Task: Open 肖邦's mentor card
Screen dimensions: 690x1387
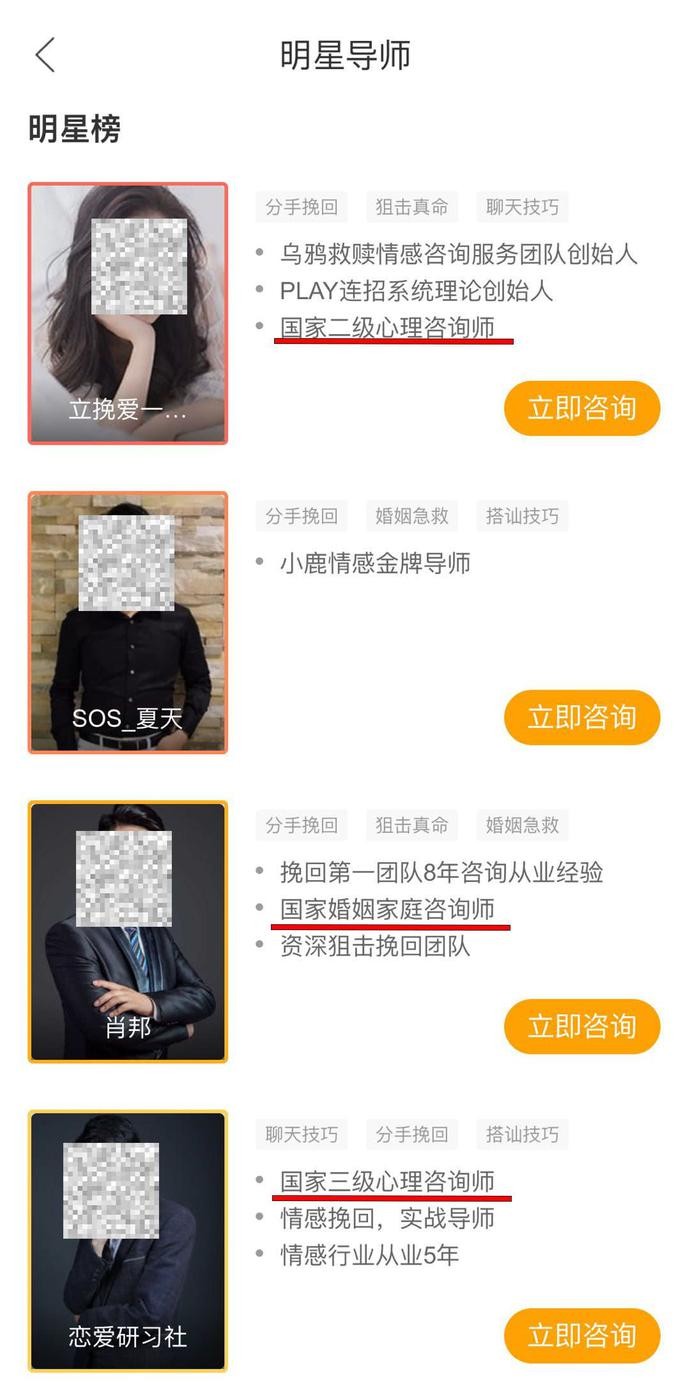Action: (x=128, y=931)
